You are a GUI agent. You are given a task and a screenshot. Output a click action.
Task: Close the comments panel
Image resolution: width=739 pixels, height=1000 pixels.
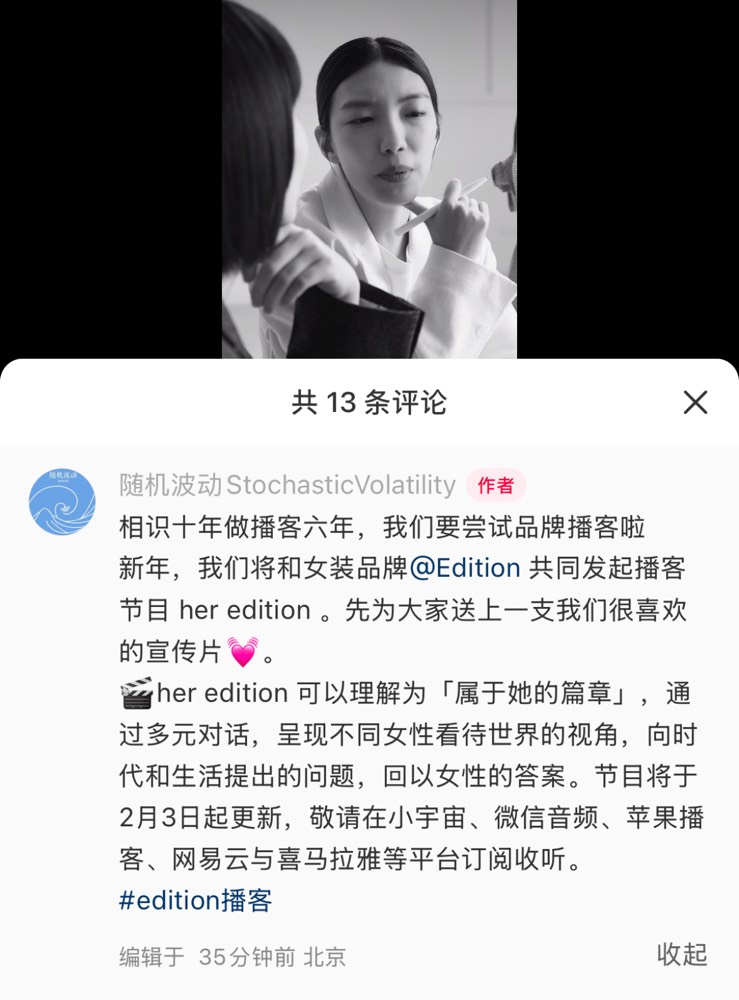[x=695, y=403]
